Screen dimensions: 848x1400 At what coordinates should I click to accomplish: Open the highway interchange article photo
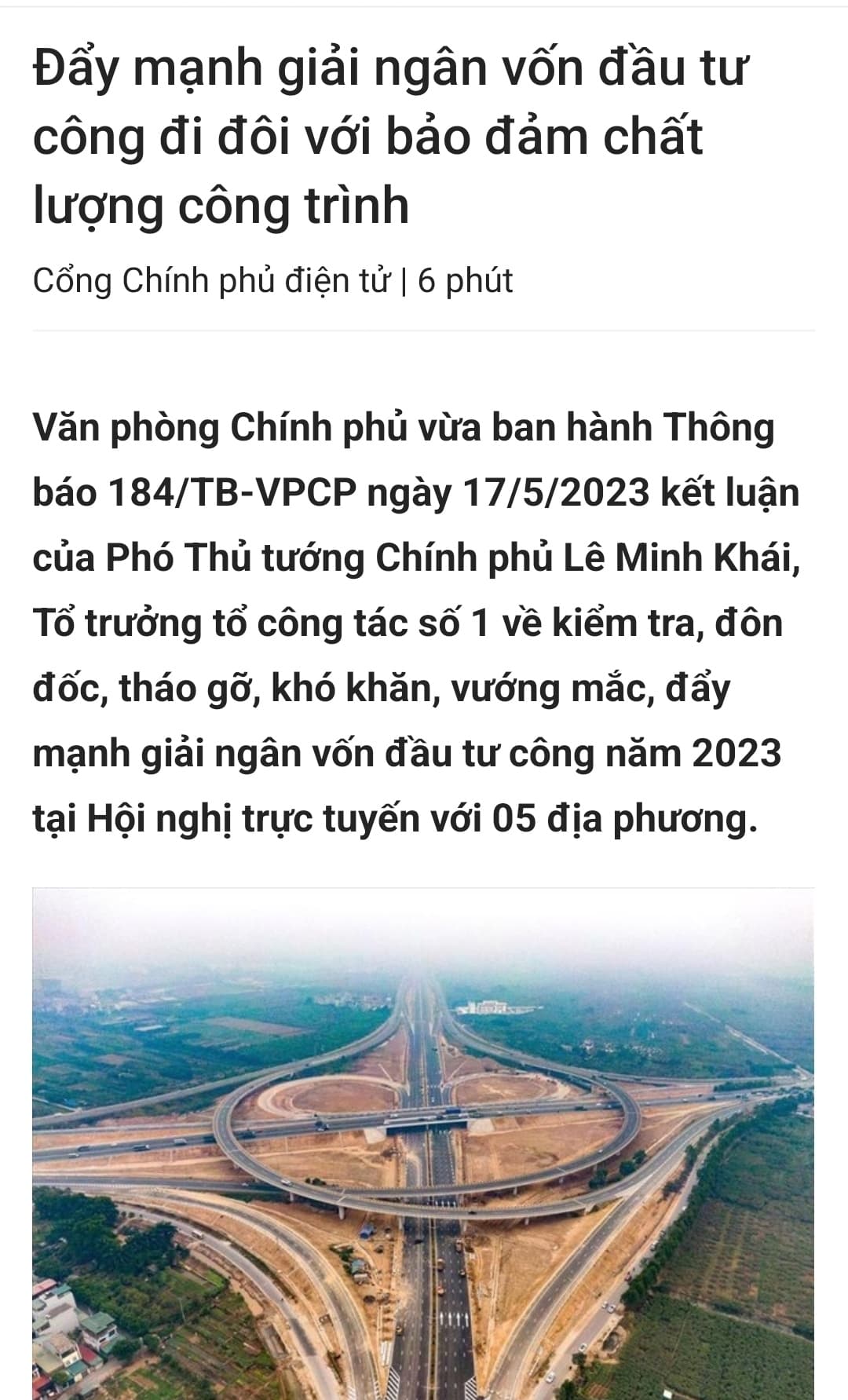click(423, 1142)
